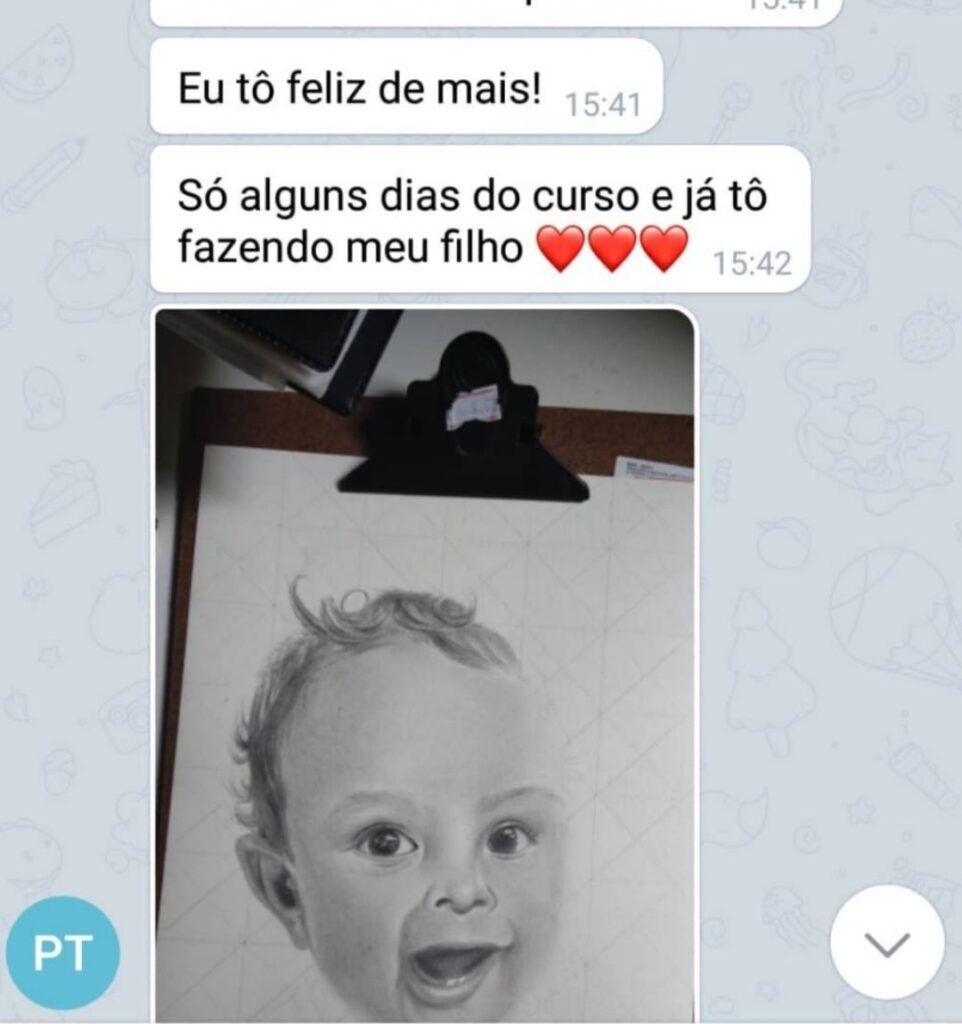This screenshot has width=962, height=1024.
Task: Jump to the latest message with the down arrow
Action: [x=886, y=942]
